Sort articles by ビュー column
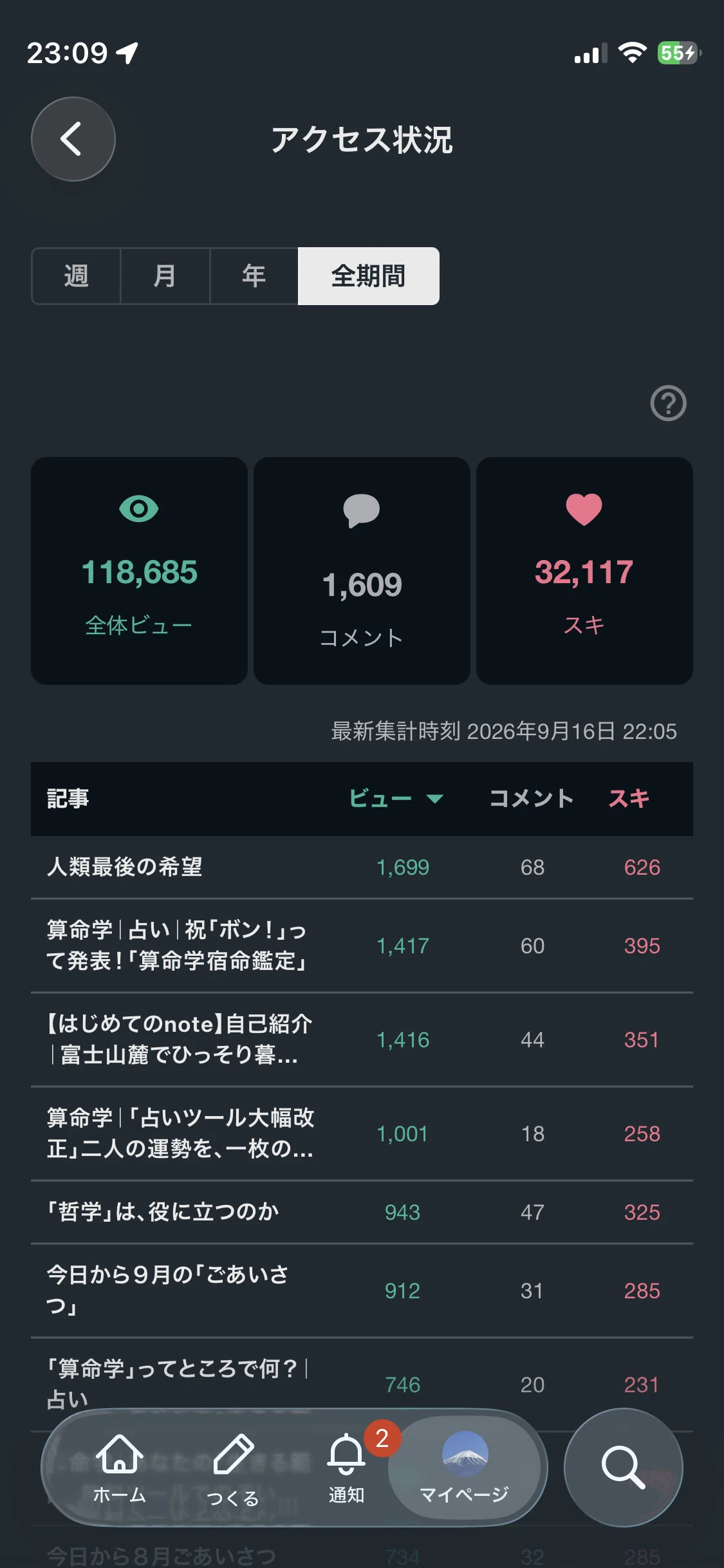 pos(396,799)
